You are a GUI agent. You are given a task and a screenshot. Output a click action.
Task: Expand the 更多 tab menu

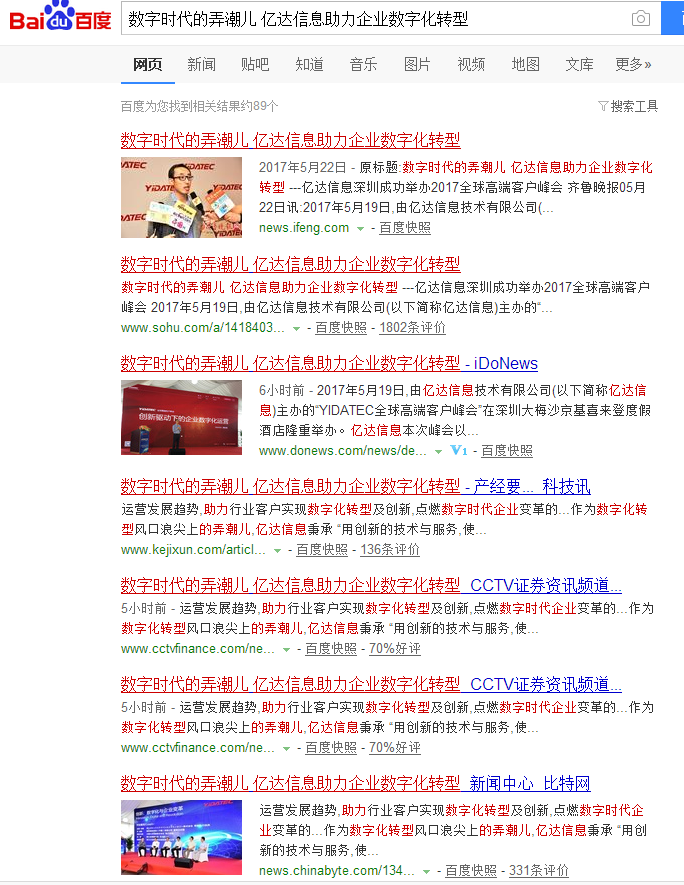coord(633,64)
